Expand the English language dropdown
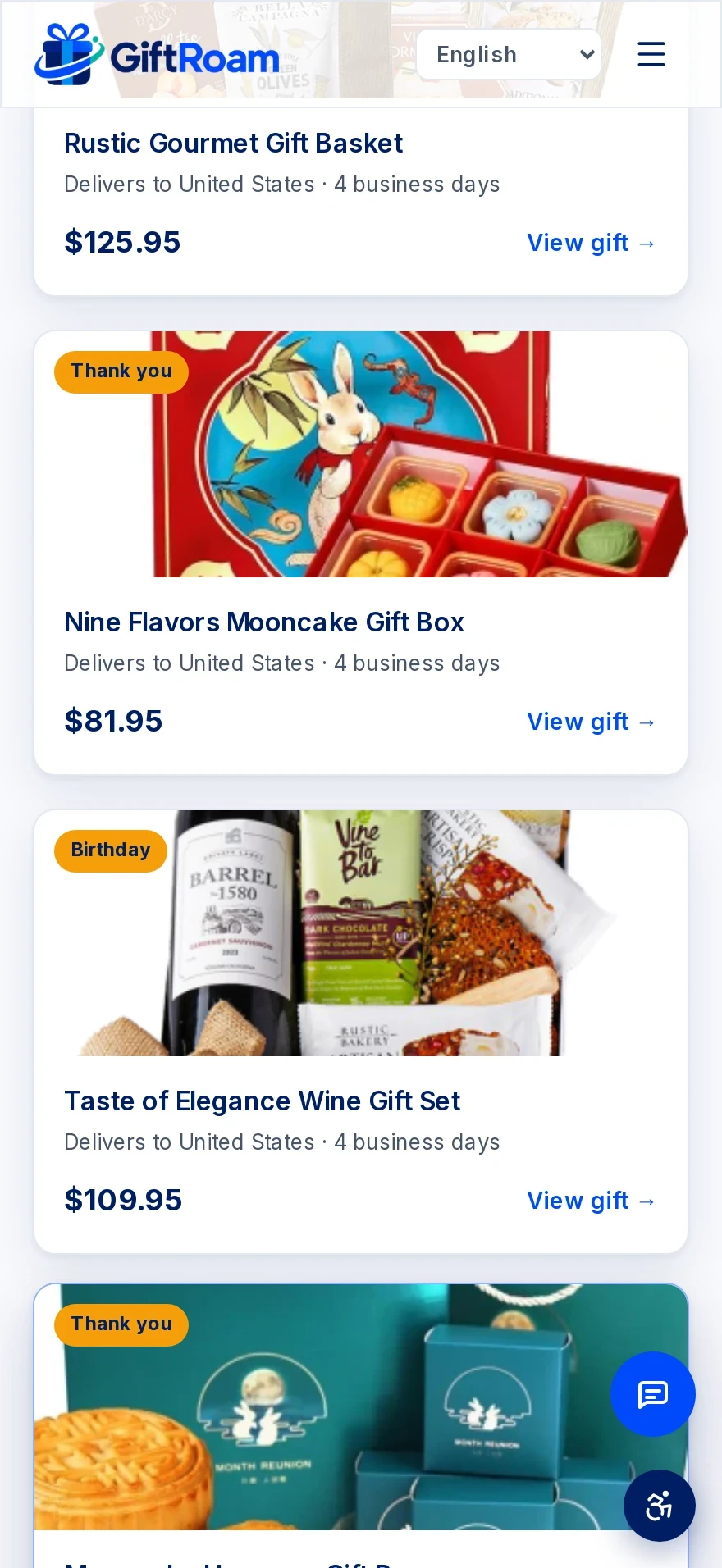Image resolution: width=722 pixels, height=1568 pixels. pos(509,54)
